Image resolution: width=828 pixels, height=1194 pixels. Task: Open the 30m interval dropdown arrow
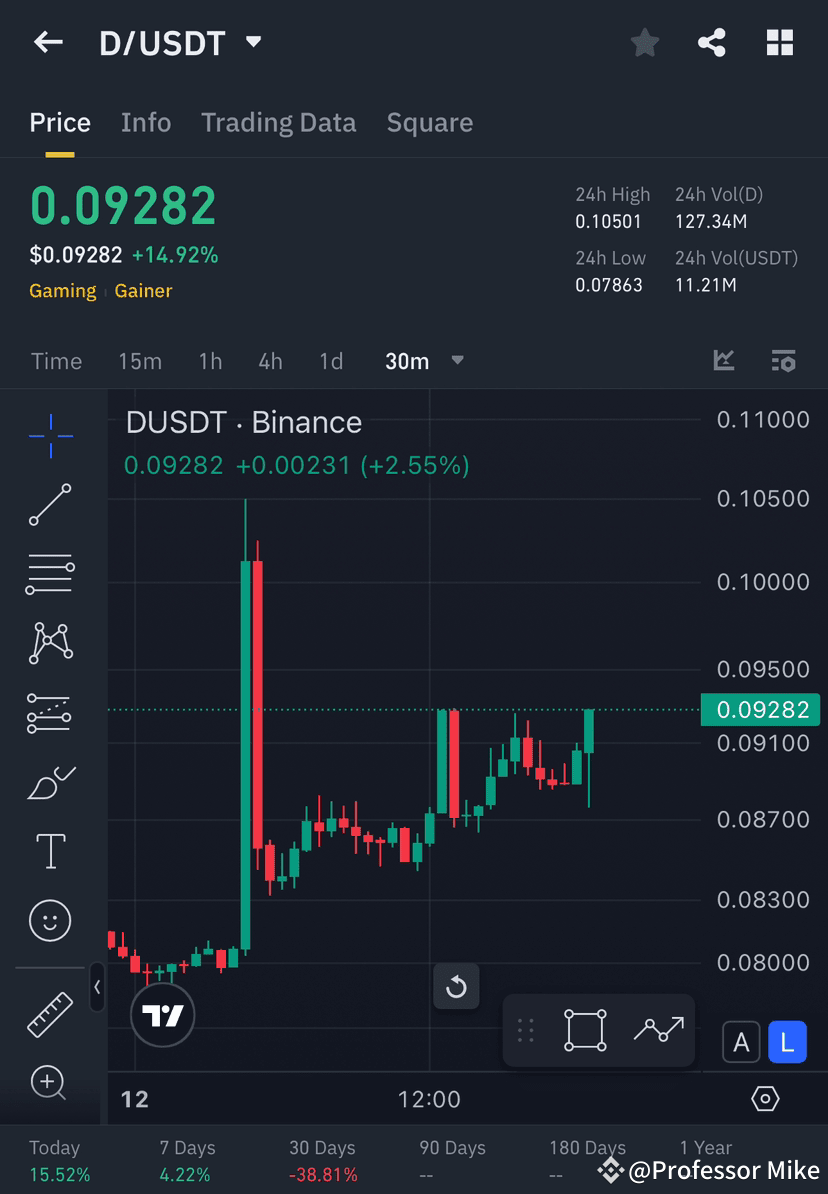pyautogui.click(x=457, y=361)
